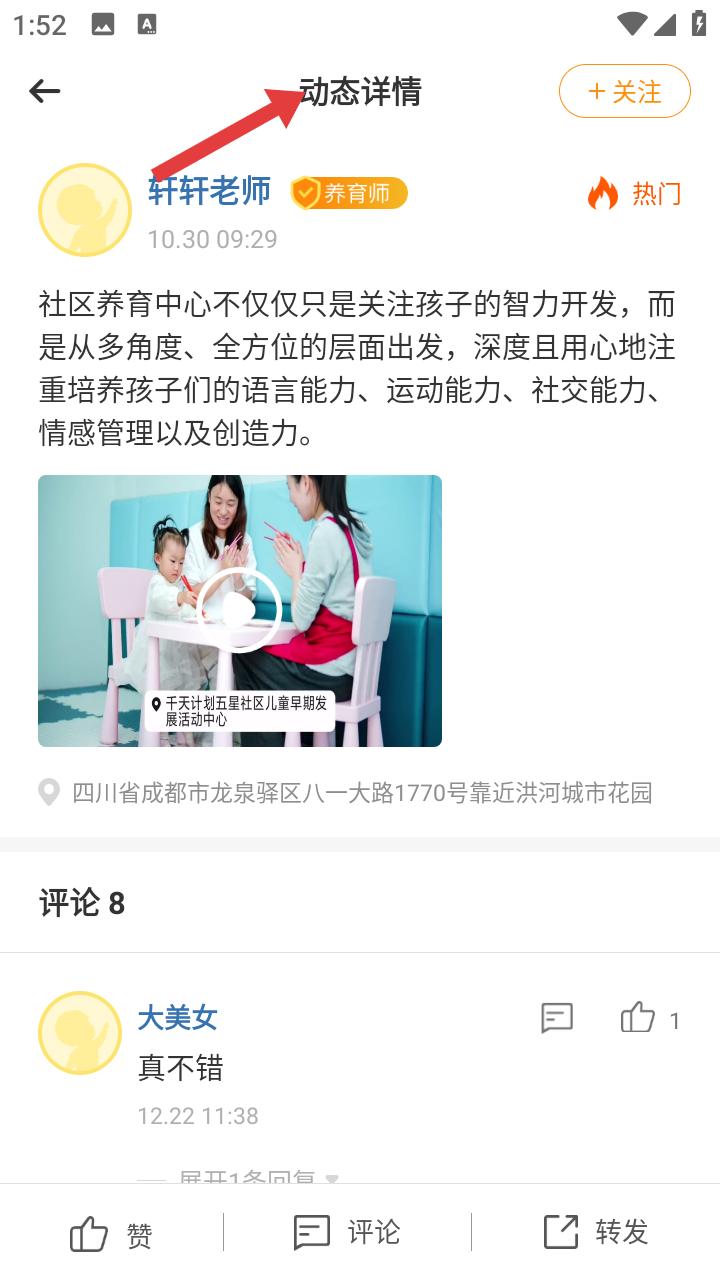Write a comment via 评论
Screen dimensions: 720x1280
(347, 1232)
